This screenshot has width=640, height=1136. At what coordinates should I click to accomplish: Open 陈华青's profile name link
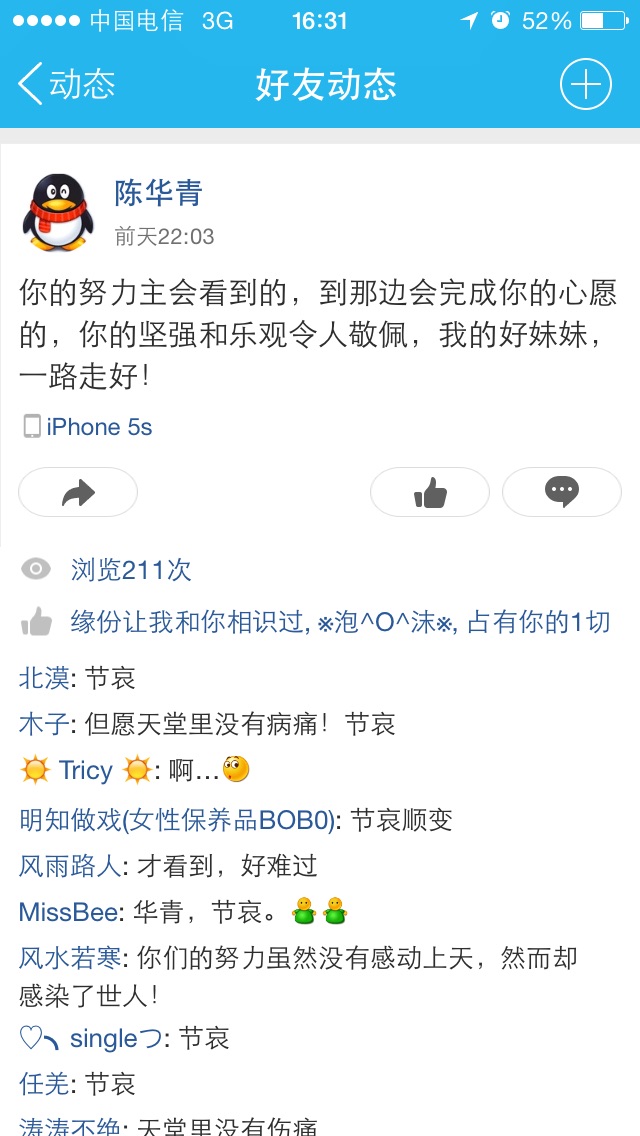tap(159, 192)
